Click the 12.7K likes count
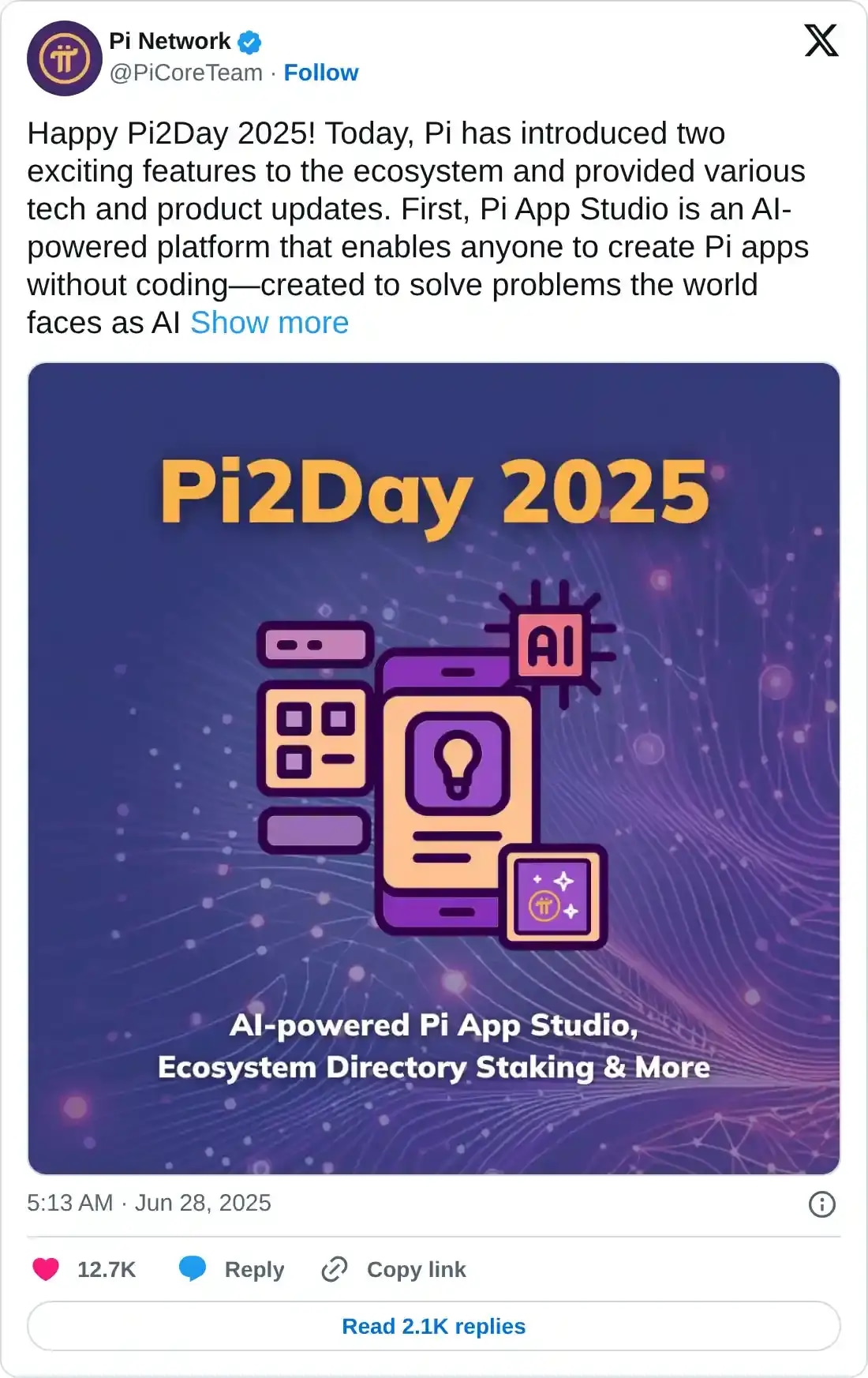The width and height of the screenshot is (868, 1378). (x=105, y=1269)
